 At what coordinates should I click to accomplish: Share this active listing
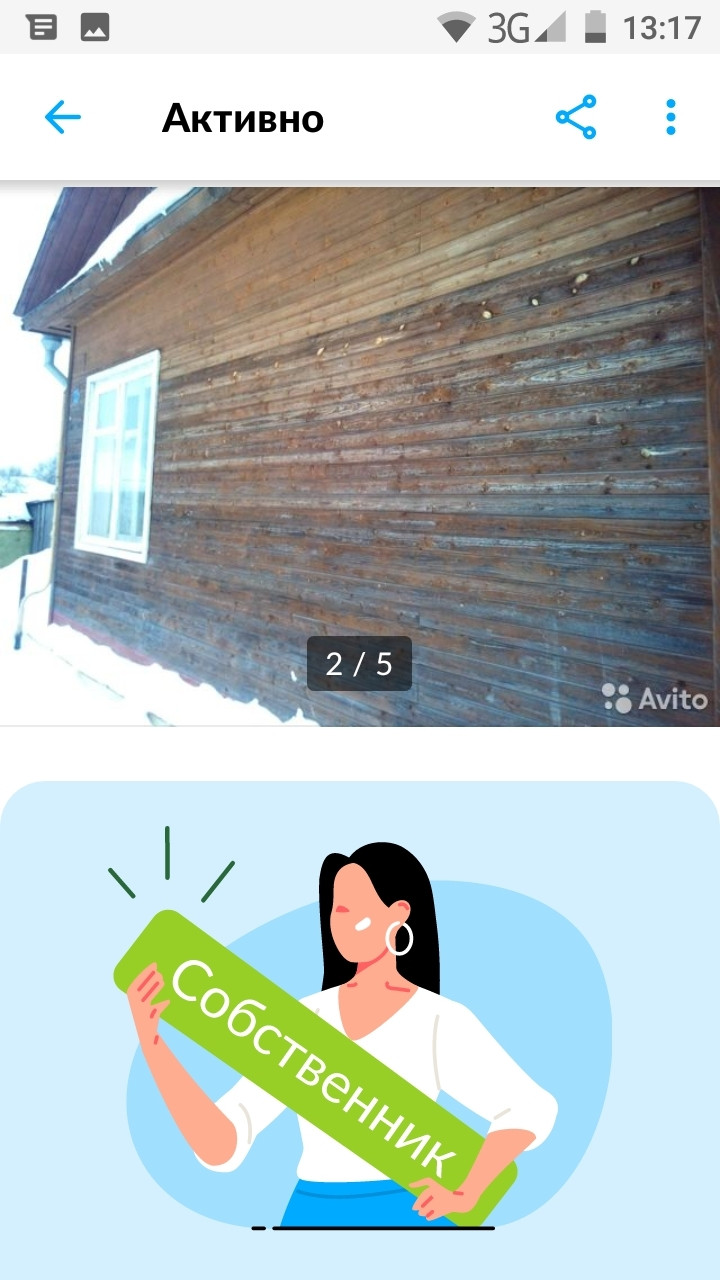point(576,118)
